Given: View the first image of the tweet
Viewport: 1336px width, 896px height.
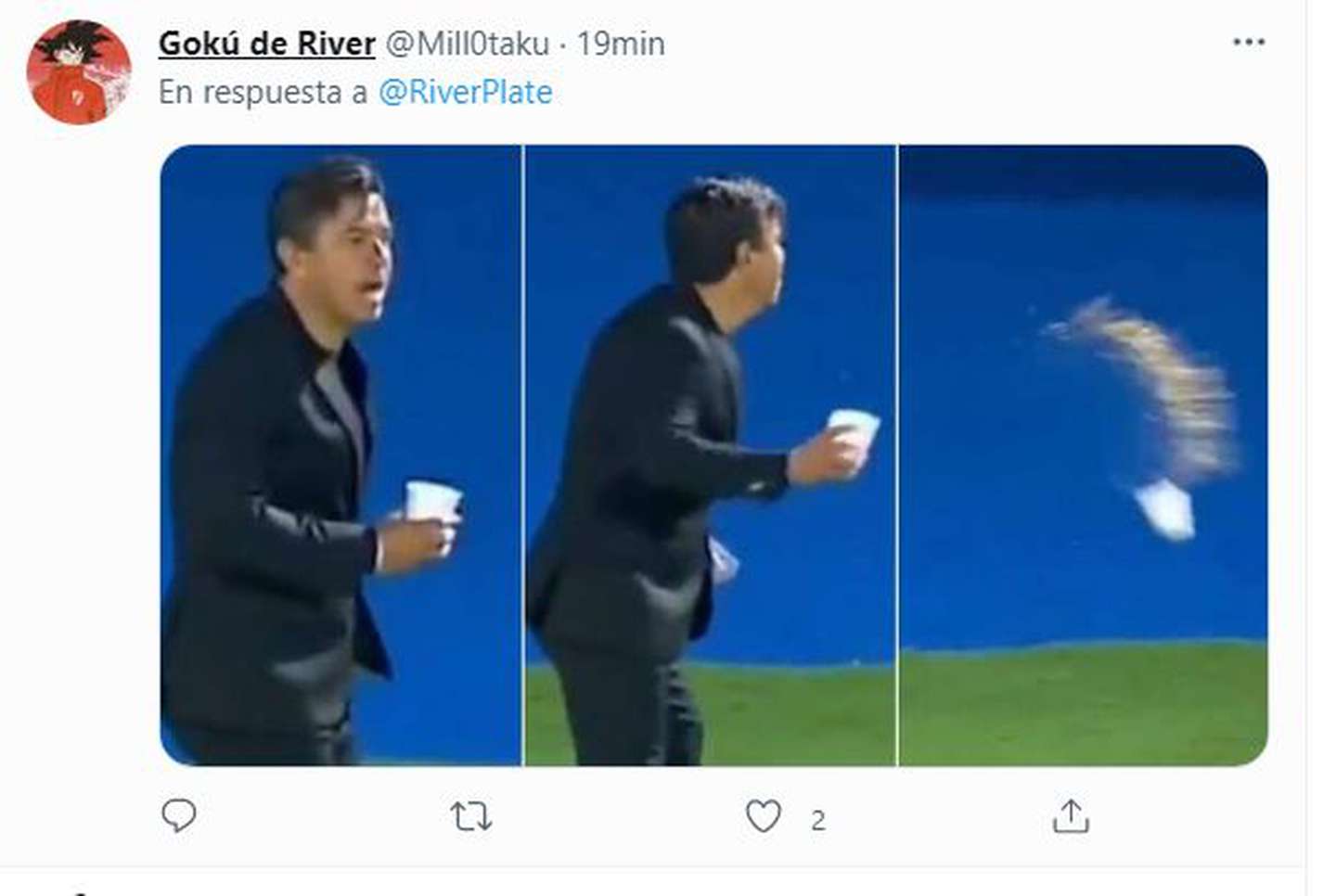Looking at the screenshot, I should 340,454.
